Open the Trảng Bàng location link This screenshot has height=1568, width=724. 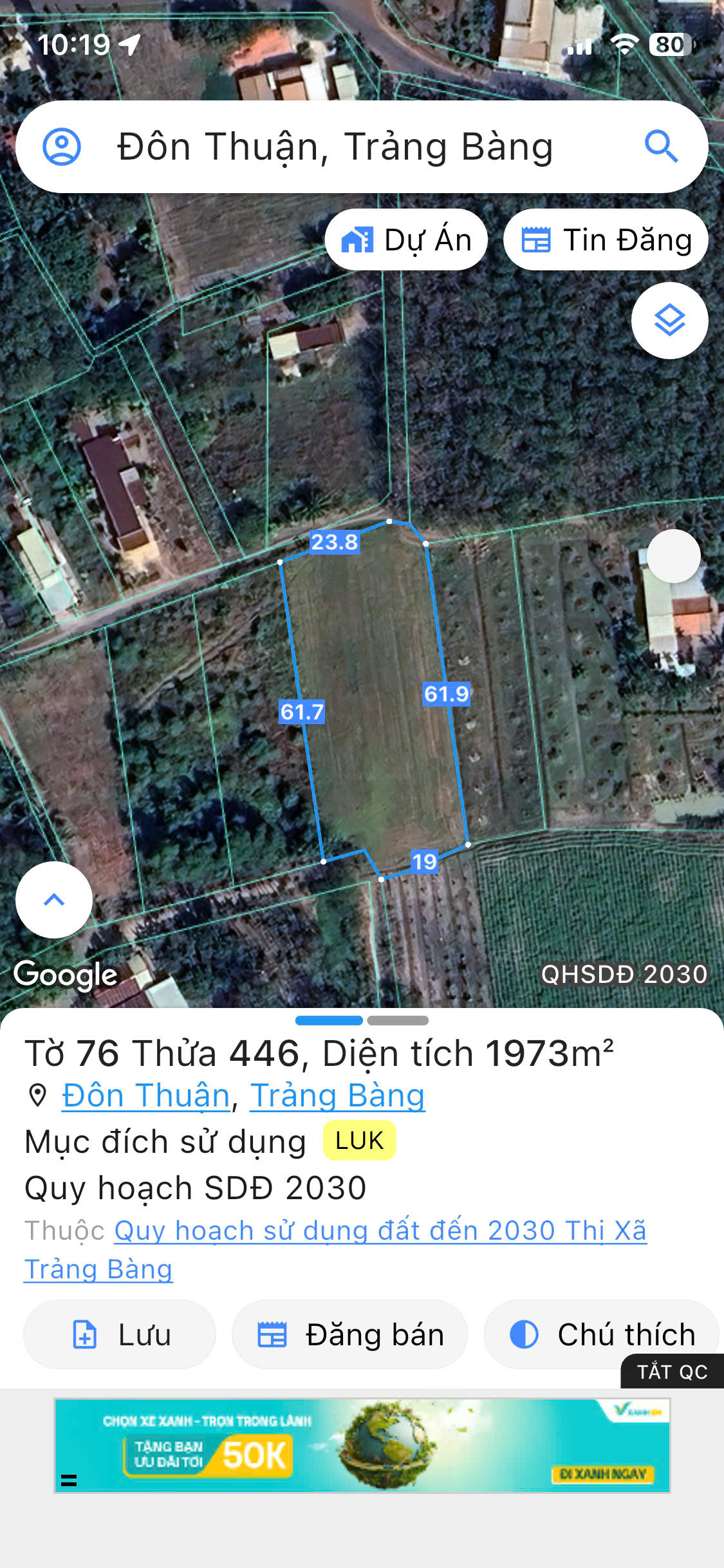337,1096
